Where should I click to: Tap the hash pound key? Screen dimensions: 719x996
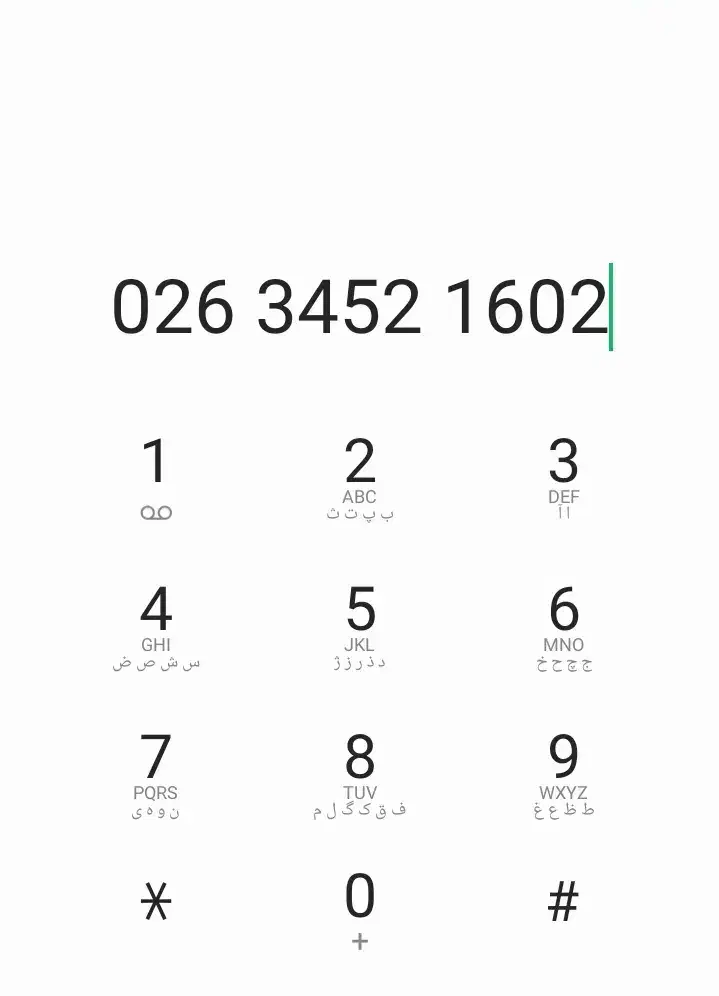[563, 903]
